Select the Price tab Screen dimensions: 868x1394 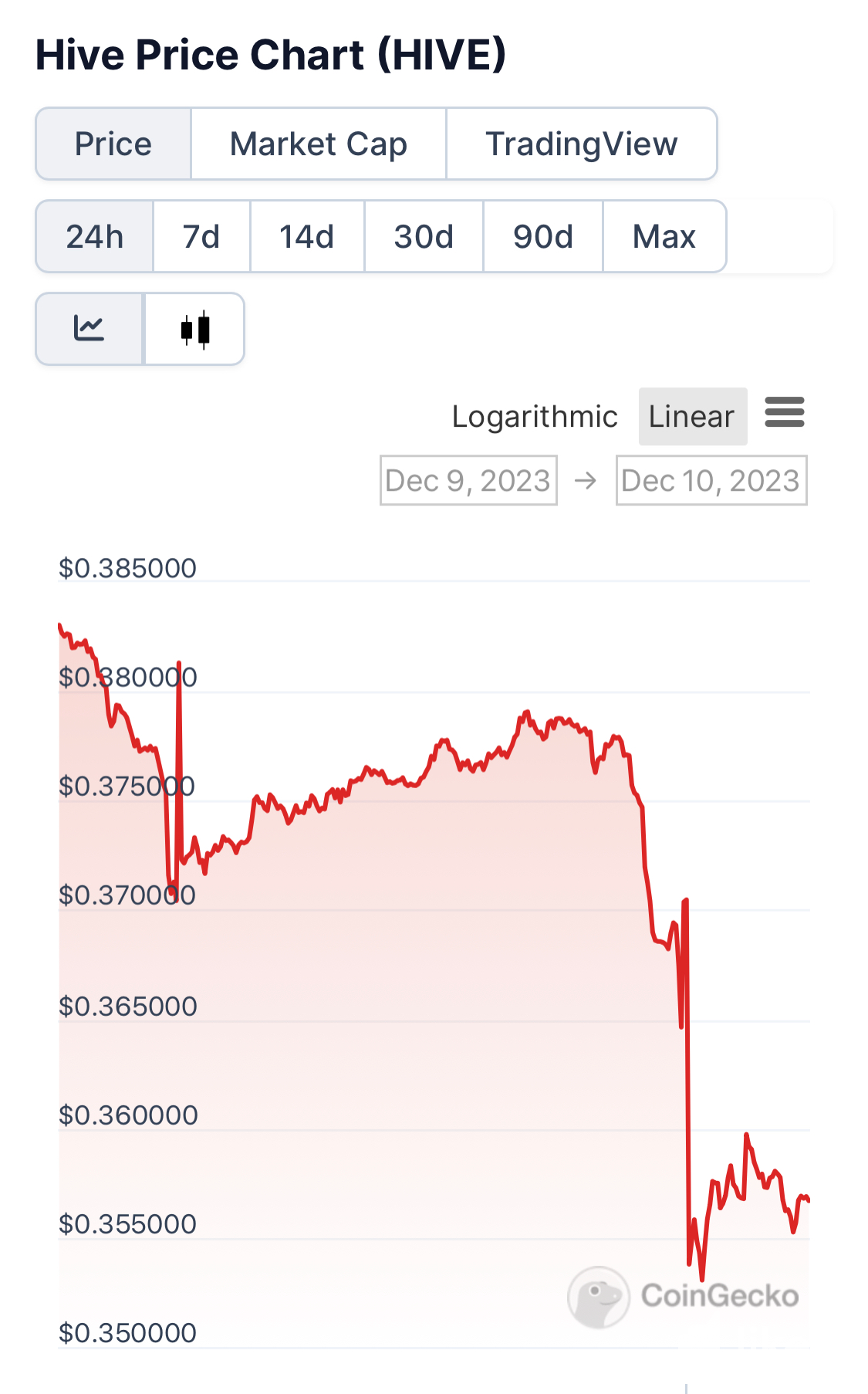113,144
